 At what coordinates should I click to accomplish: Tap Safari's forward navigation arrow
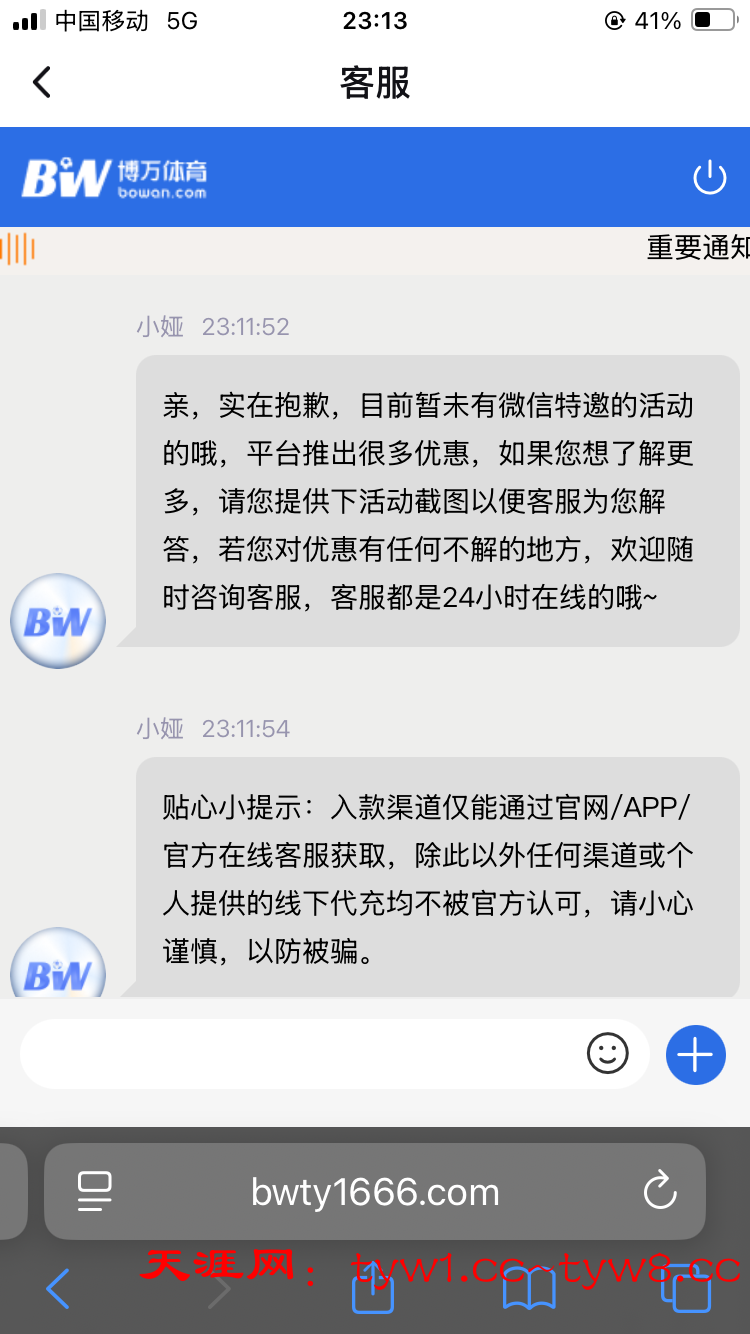218,1291
